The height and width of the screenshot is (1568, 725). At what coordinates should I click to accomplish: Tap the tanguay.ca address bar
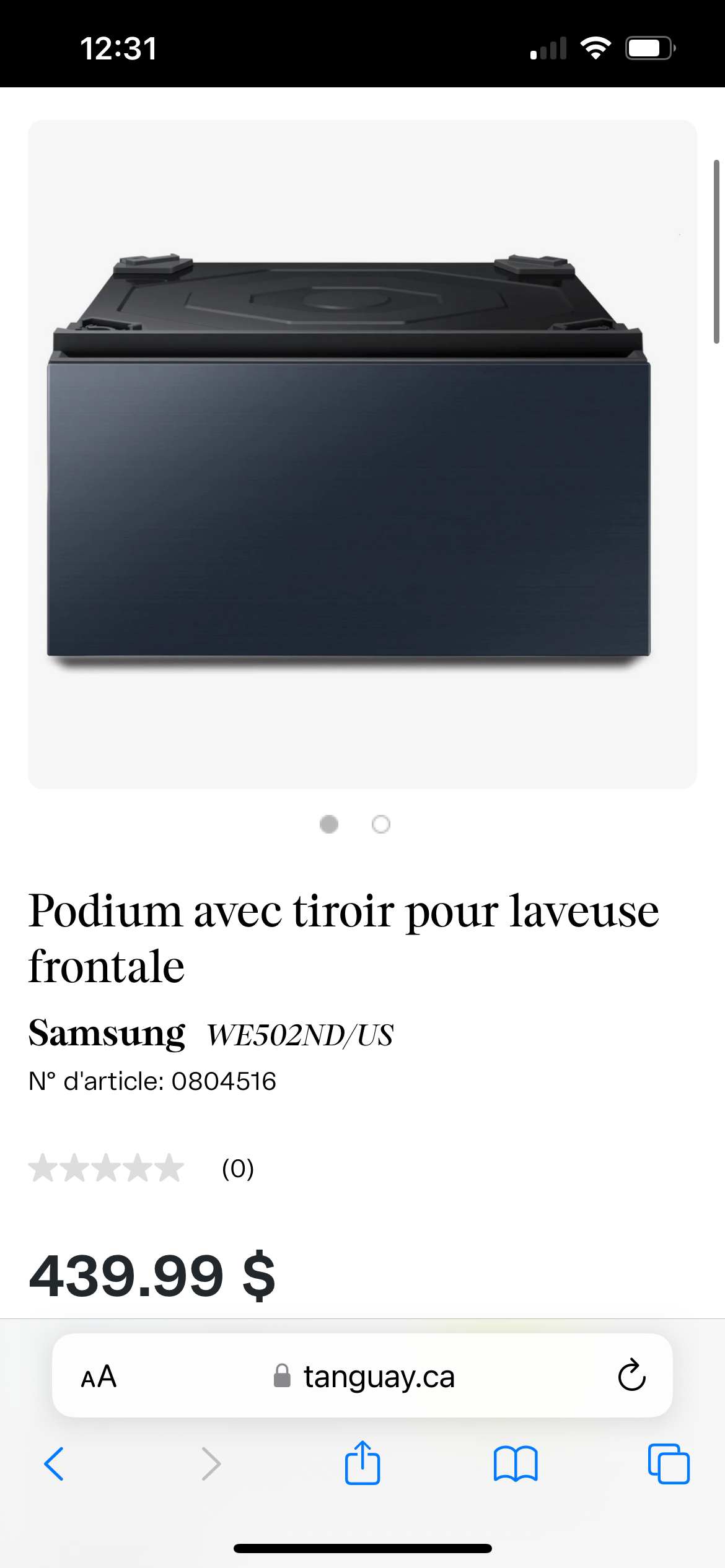click(364, 1376)
